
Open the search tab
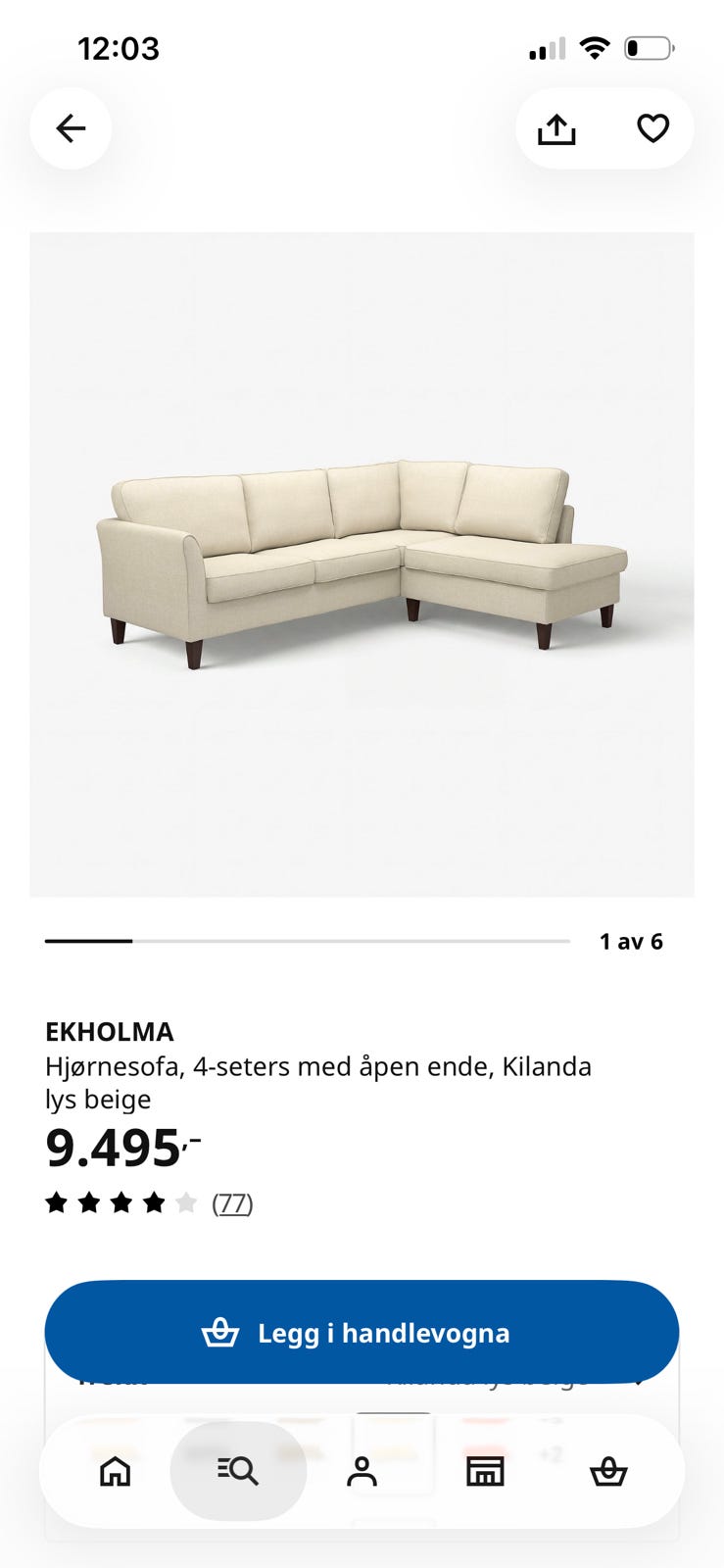(238, 1471)
